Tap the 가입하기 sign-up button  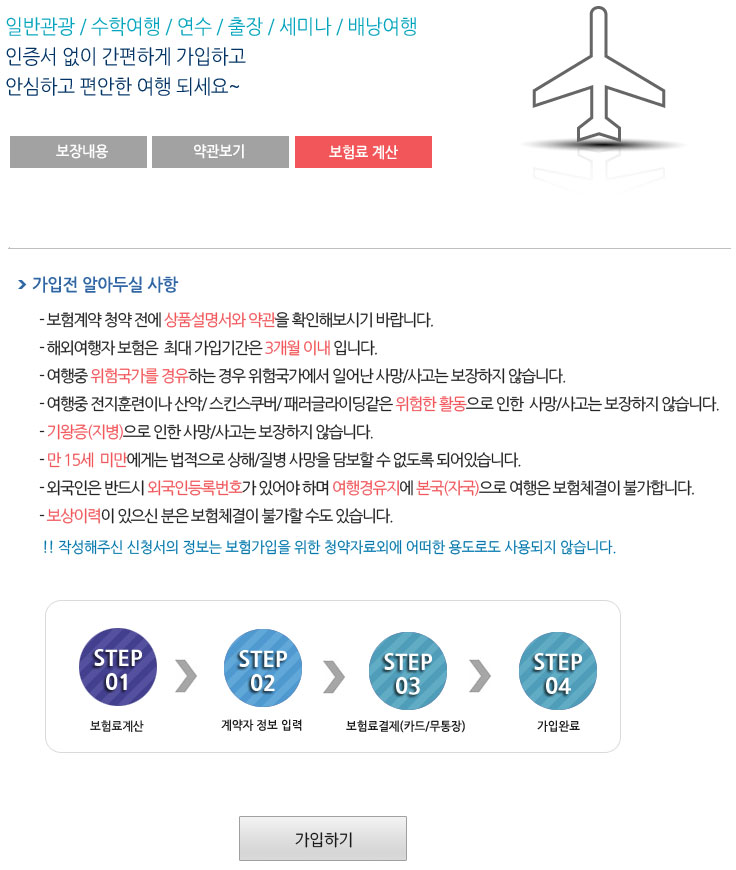323,838
